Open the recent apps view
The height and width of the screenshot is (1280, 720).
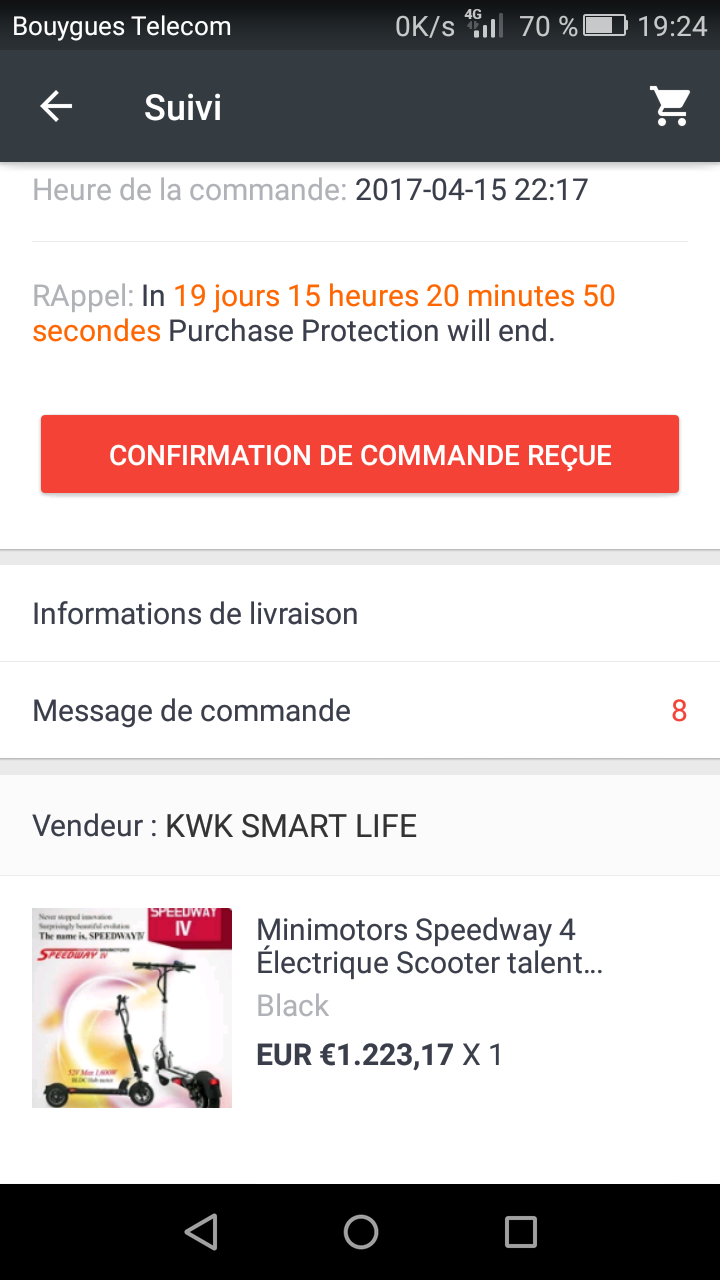[x=520, y=1232]
